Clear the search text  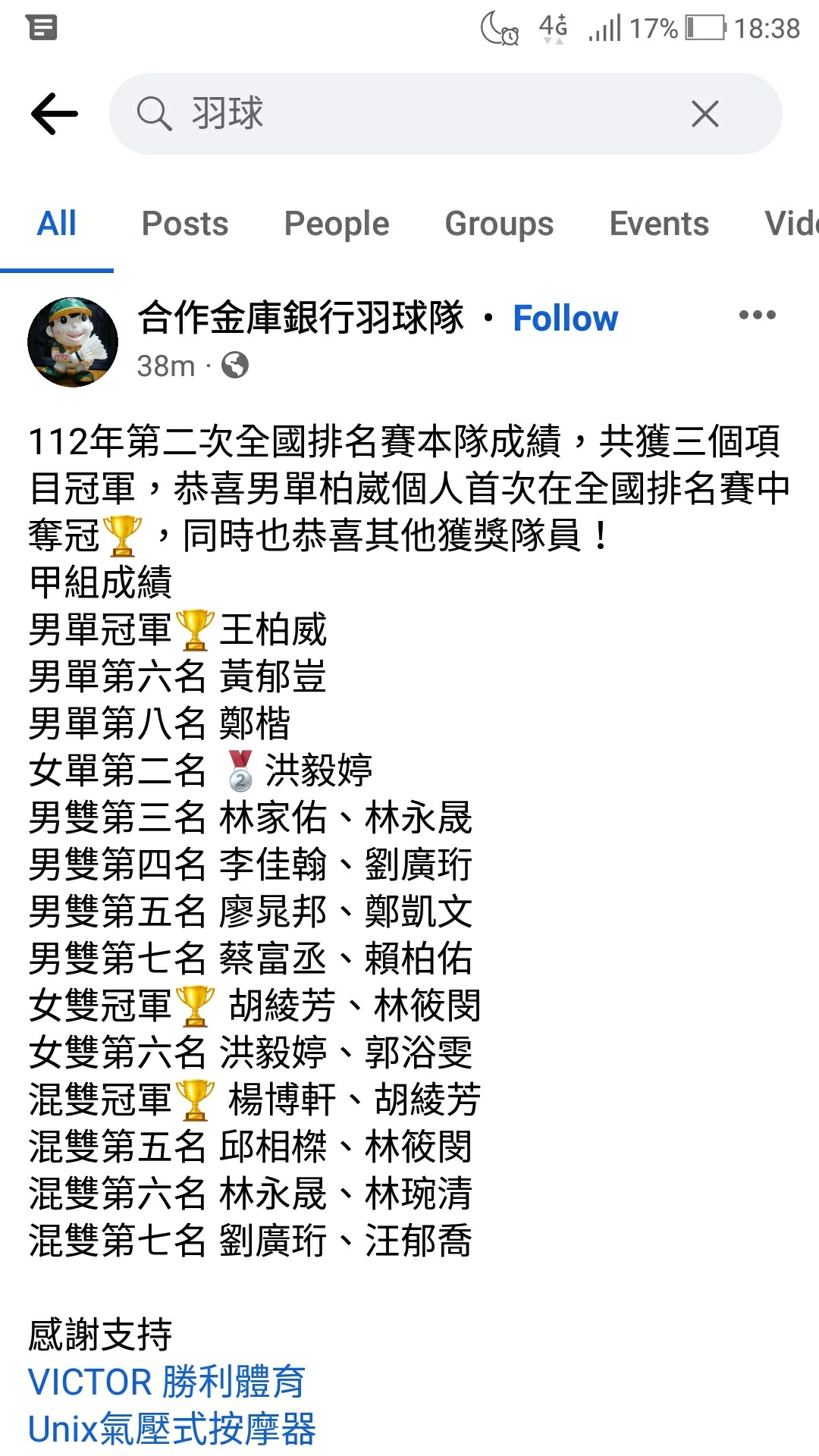tap(704, 114)
